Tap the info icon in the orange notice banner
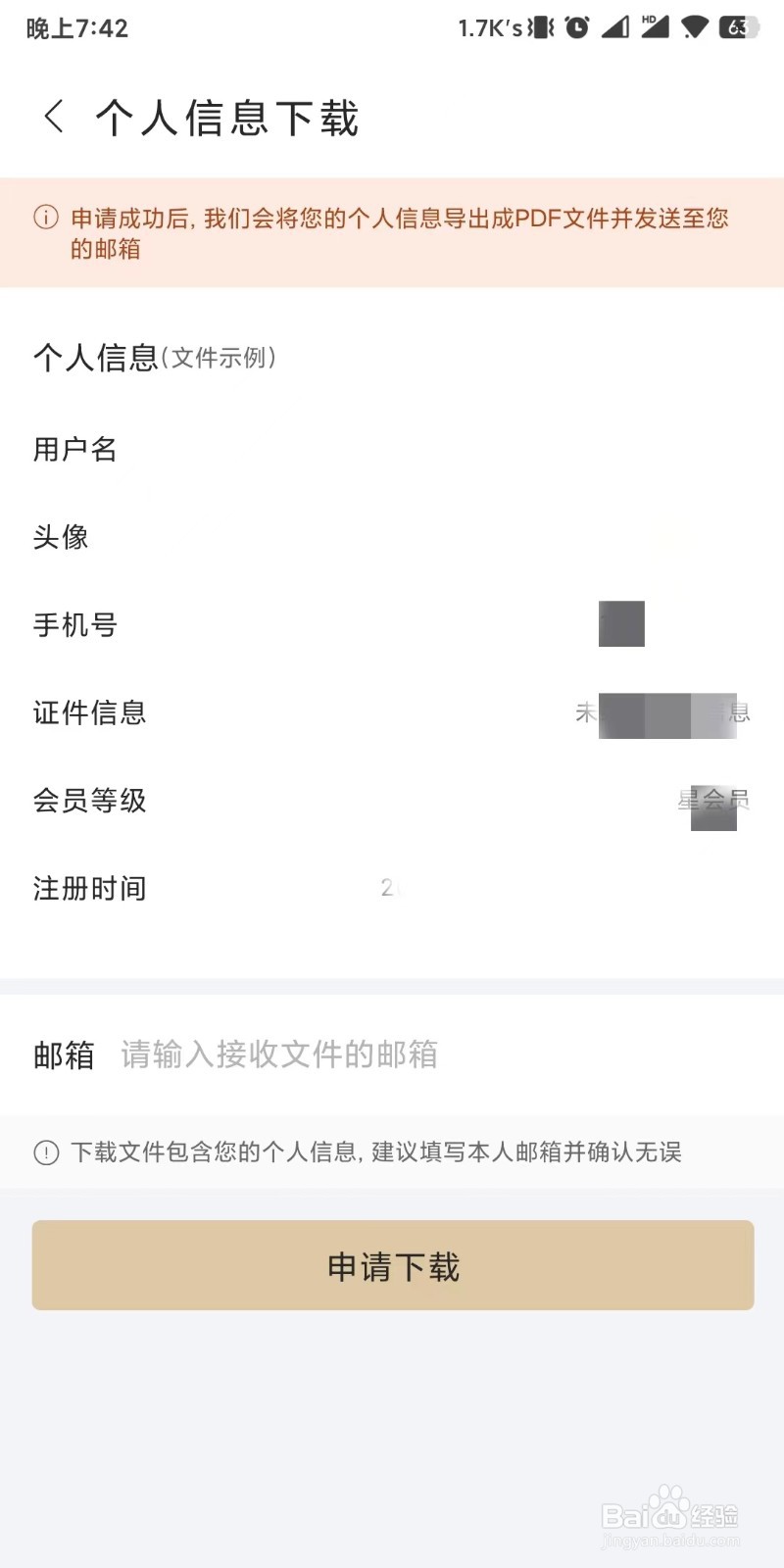 click(43, 218)
